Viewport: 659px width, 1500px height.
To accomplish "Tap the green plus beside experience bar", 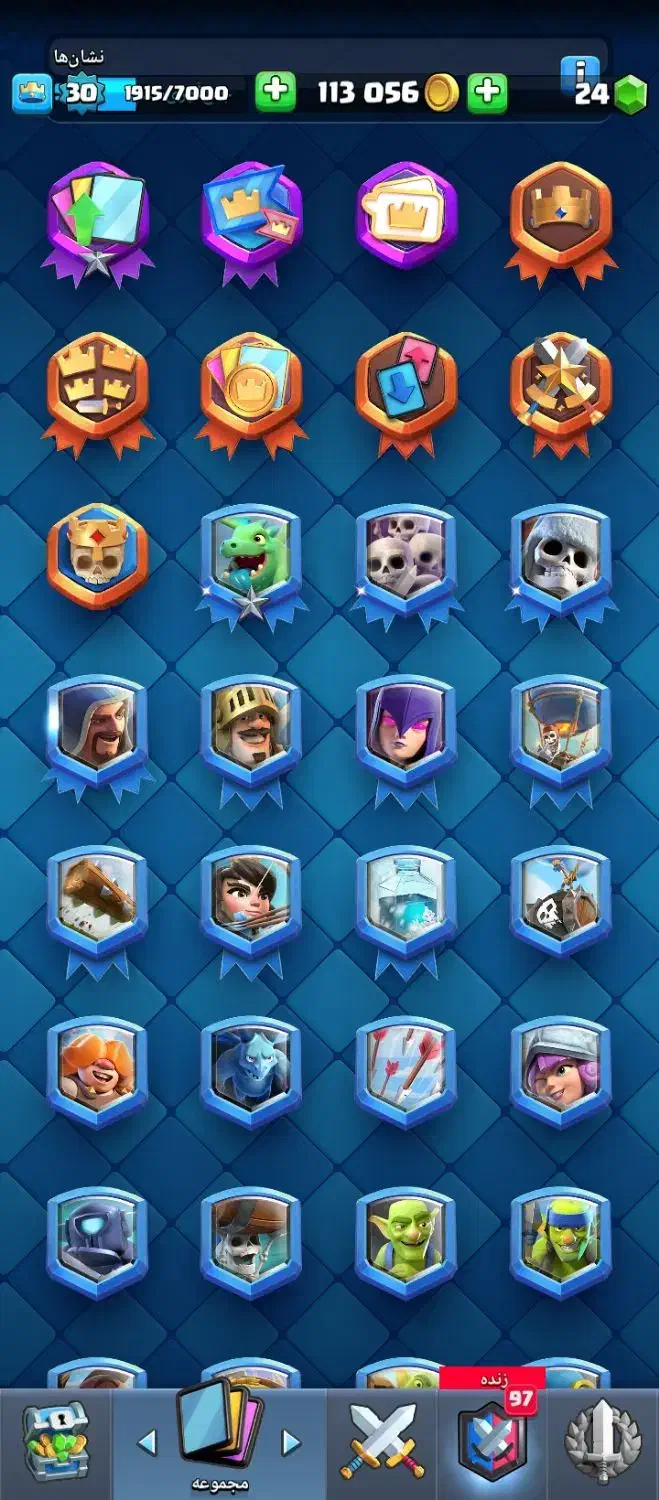I will point(275,93).
